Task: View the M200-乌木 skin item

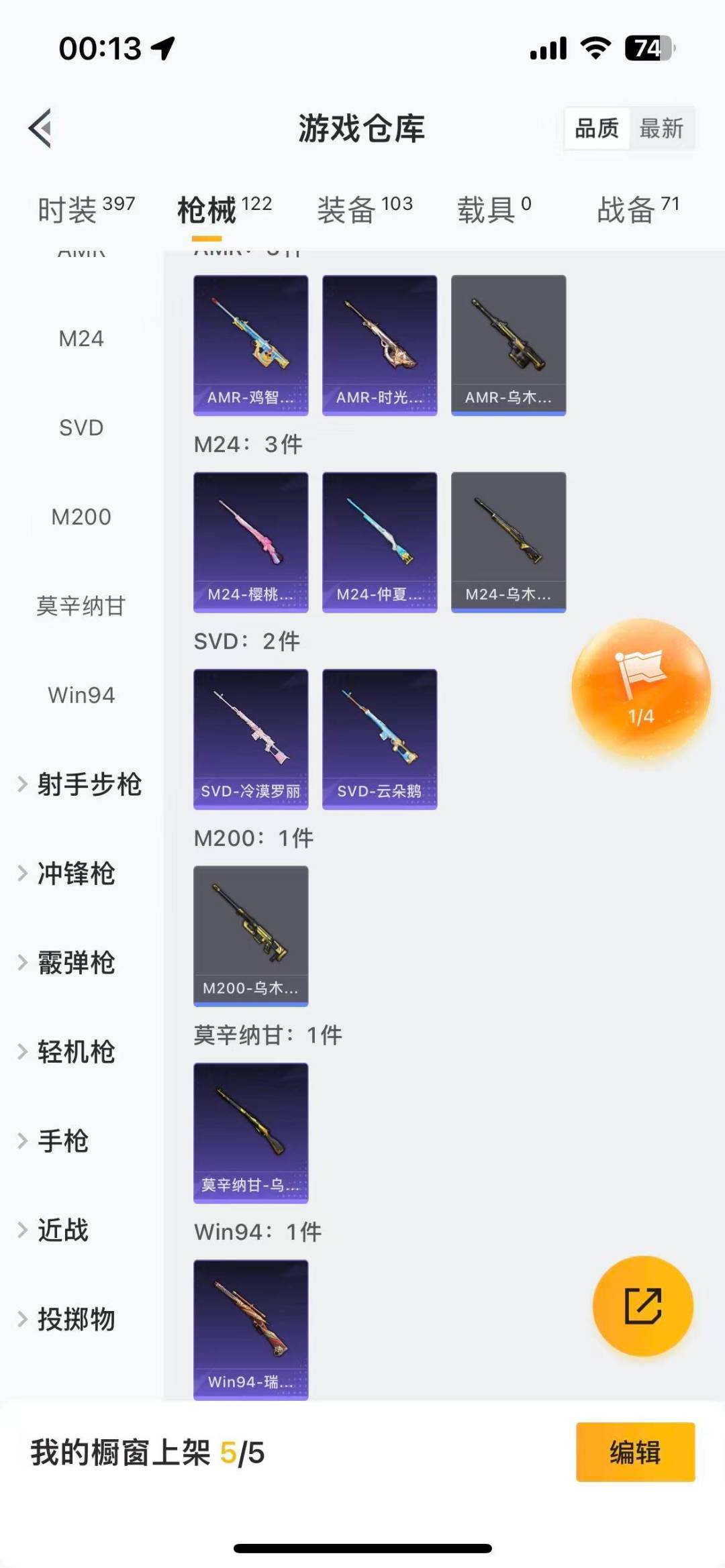Action: [x=251, y=935]
